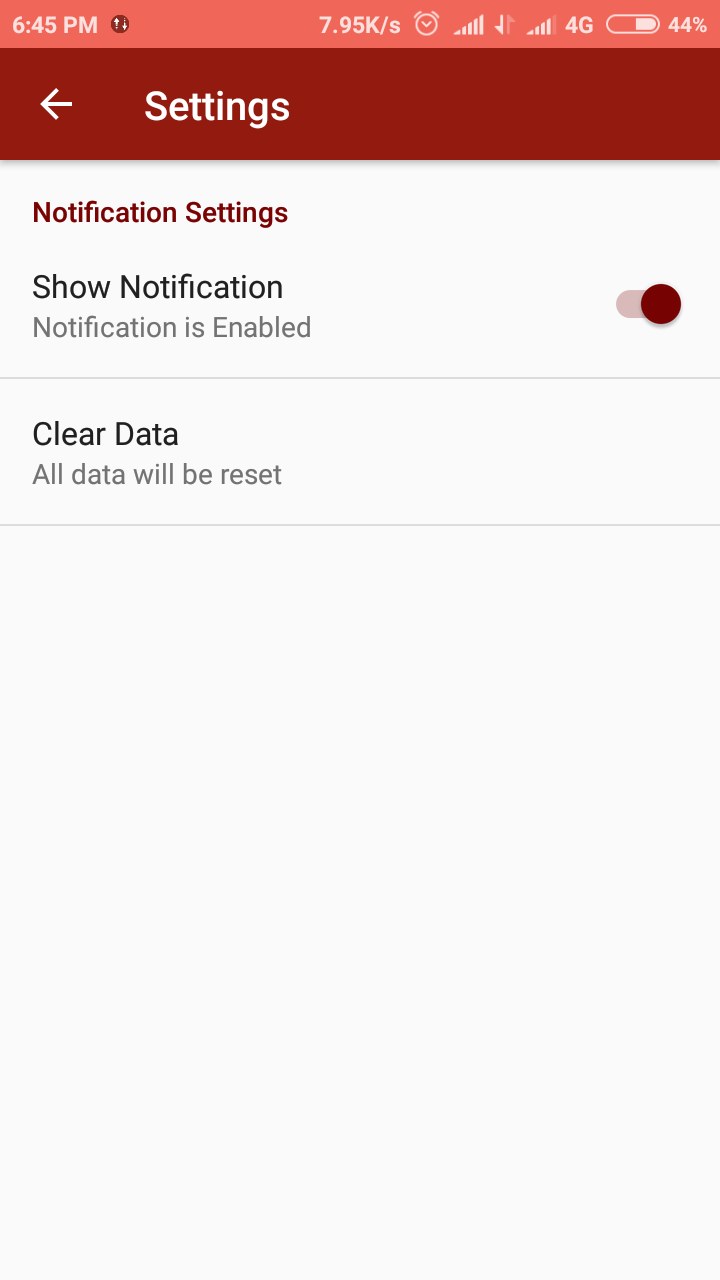Tap the 4G network indicator

(581, 24)
